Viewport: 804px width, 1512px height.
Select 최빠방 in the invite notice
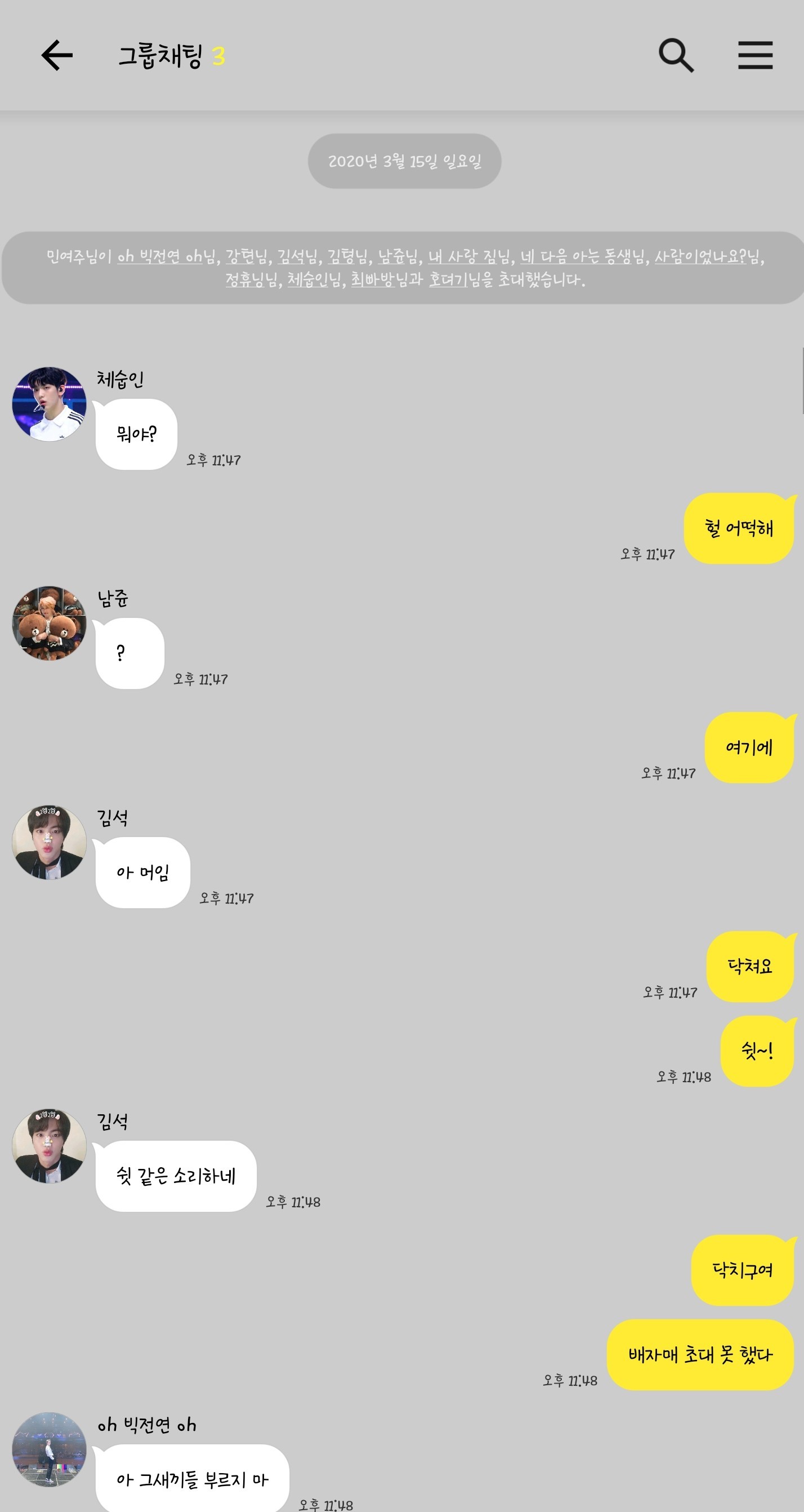point(372,279)
